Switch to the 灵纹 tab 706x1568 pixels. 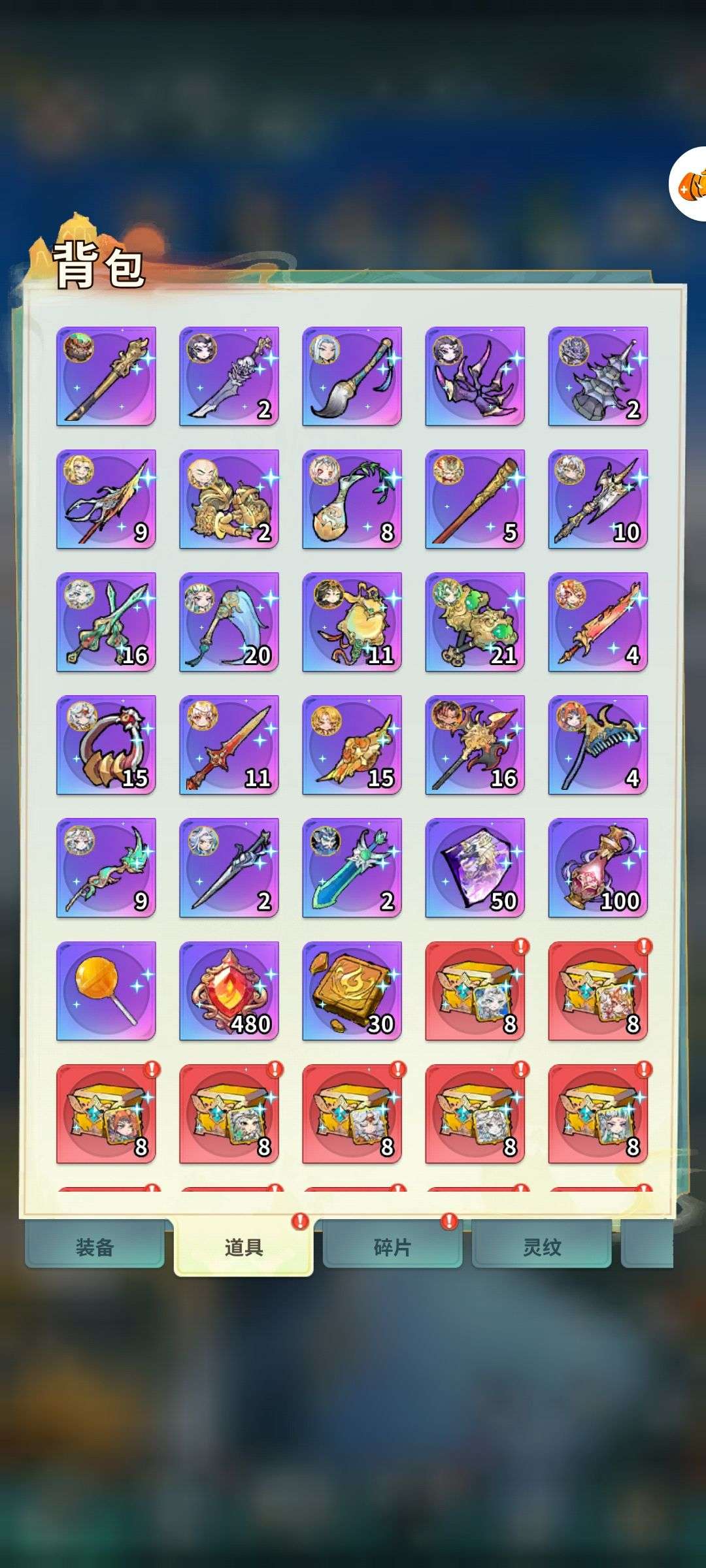541,1247
